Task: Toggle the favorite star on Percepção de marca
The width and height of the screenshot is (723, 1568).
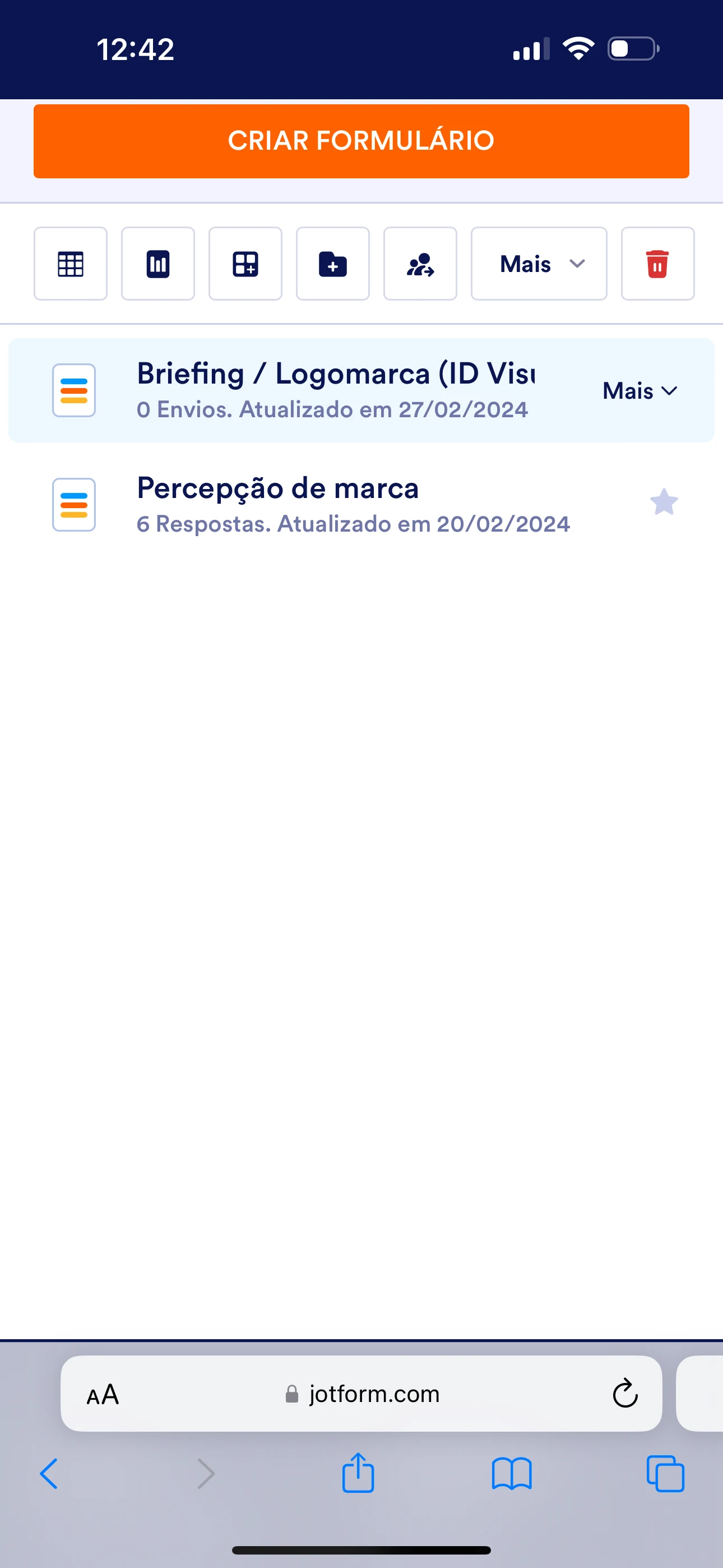Action: coord(664,503)
